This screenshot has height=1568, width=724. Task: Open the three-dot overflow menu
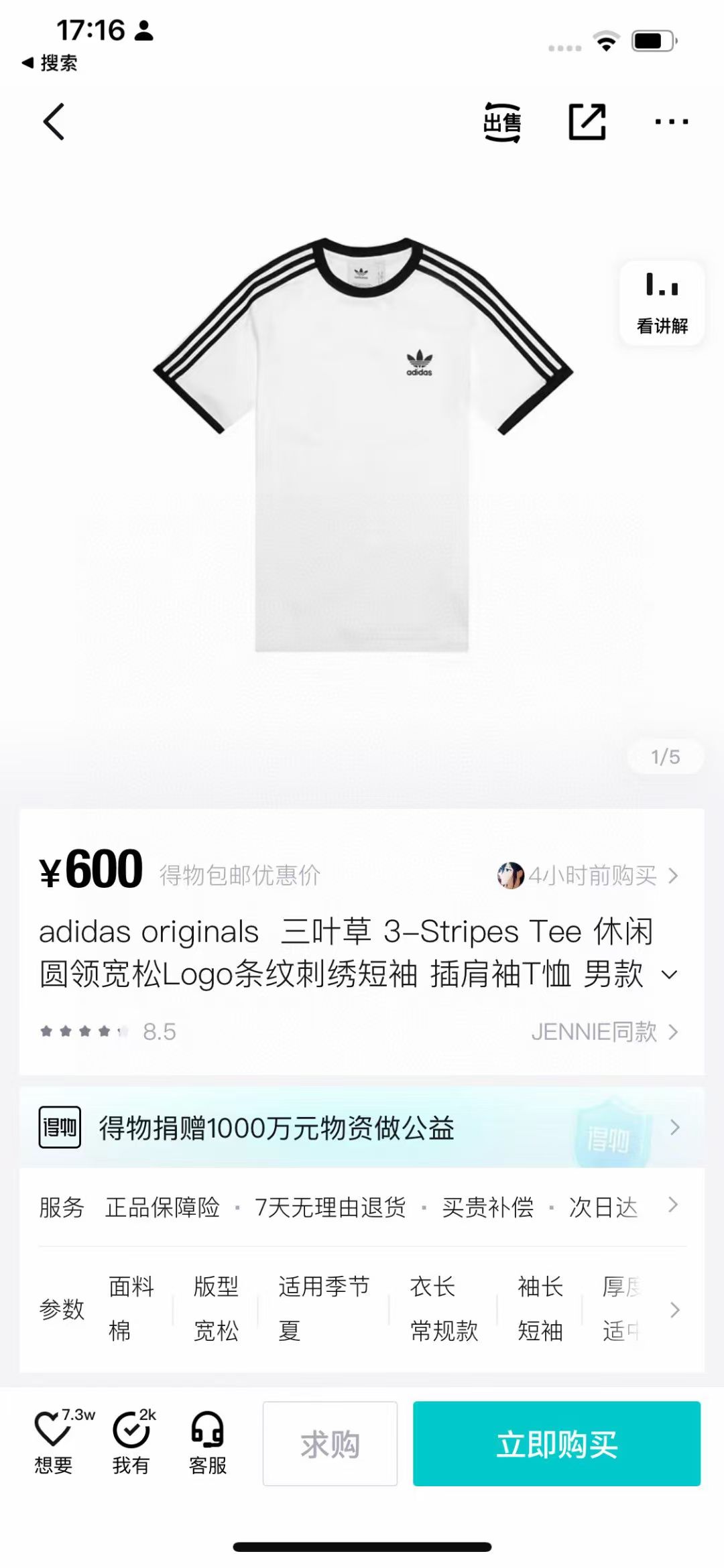tap(671, 122)
